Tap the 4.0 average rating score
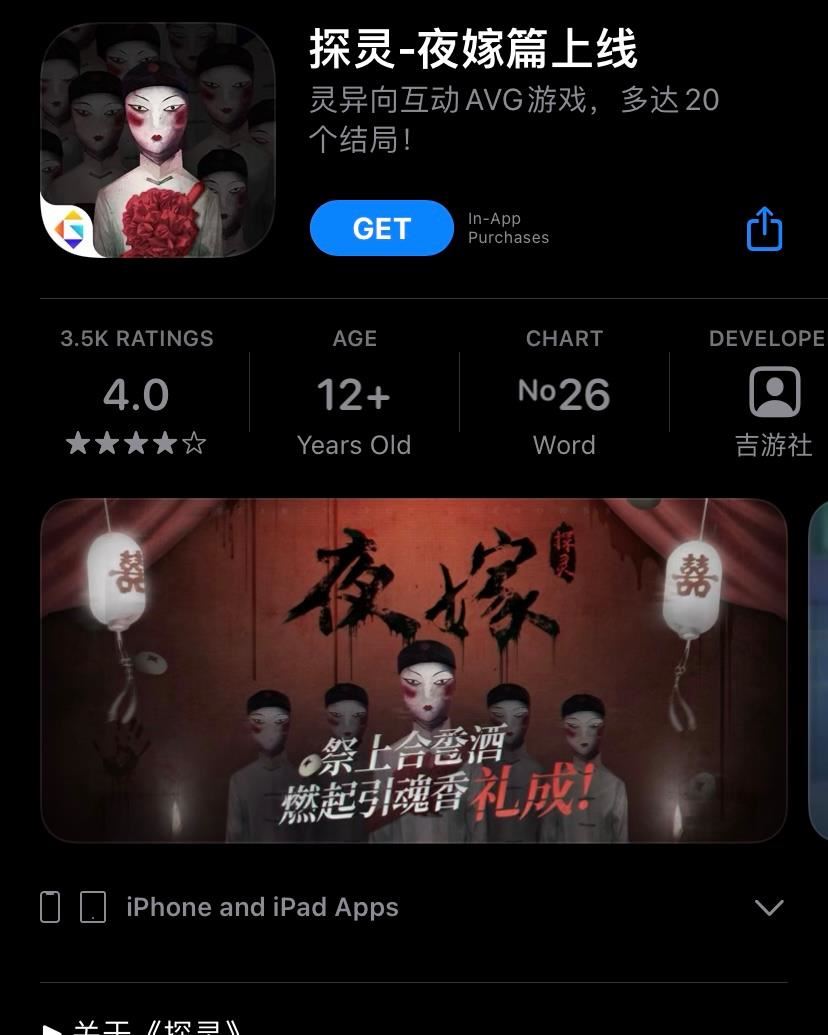 [135, 395]
